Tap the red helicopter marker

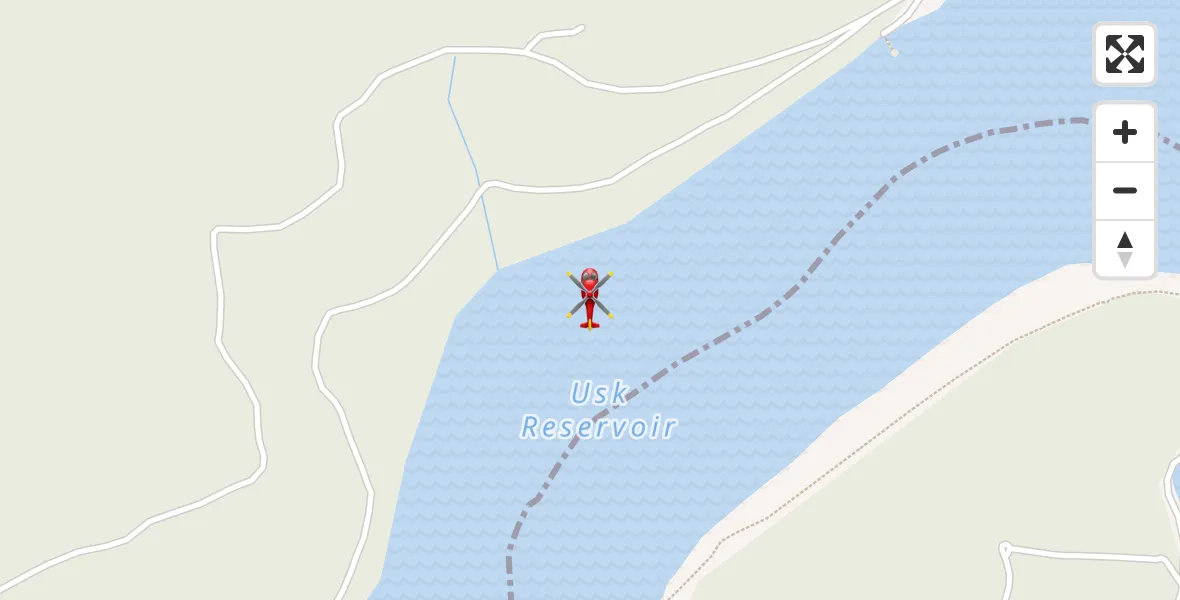click(x=590, y=298)
